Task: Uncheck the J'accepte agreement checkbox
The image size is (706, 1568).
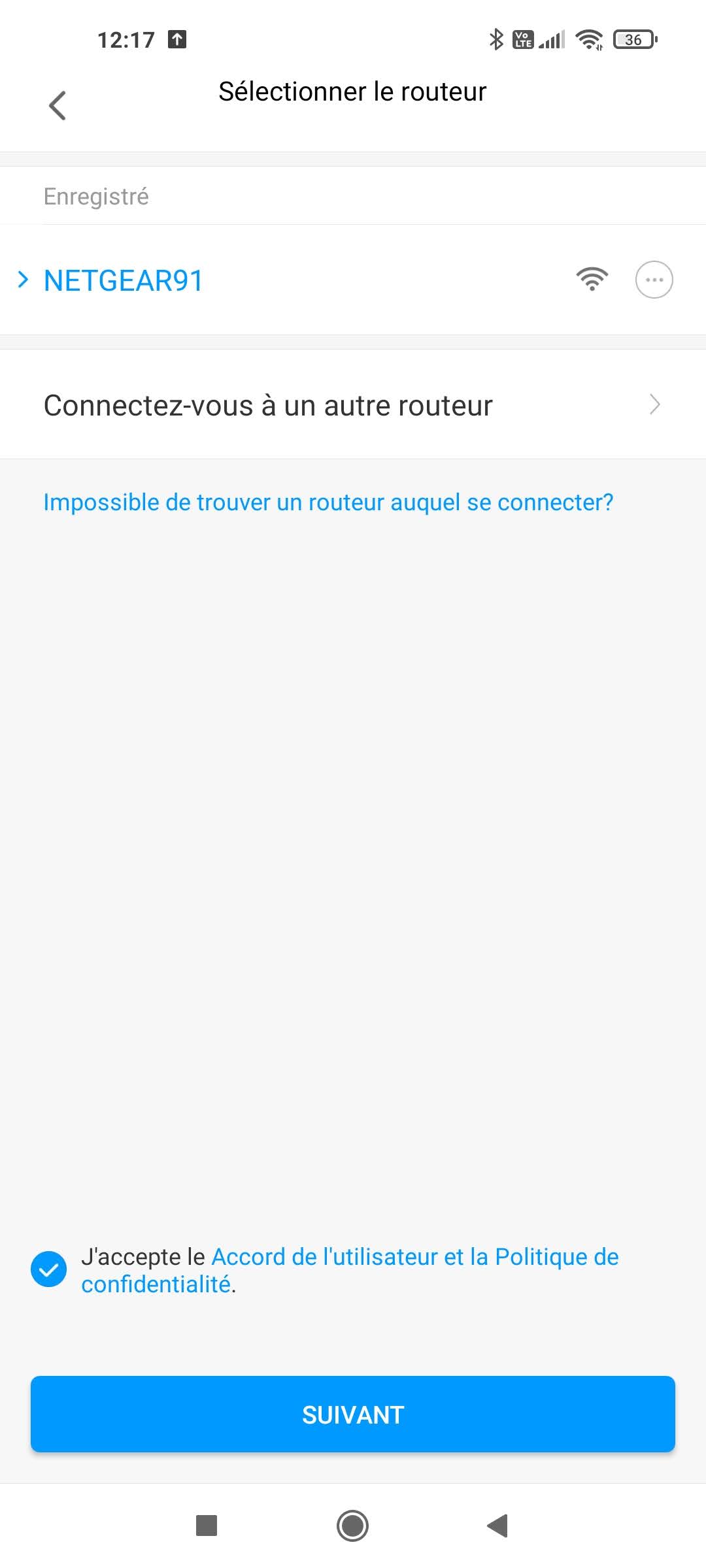Action: [x=49, y=1269]
